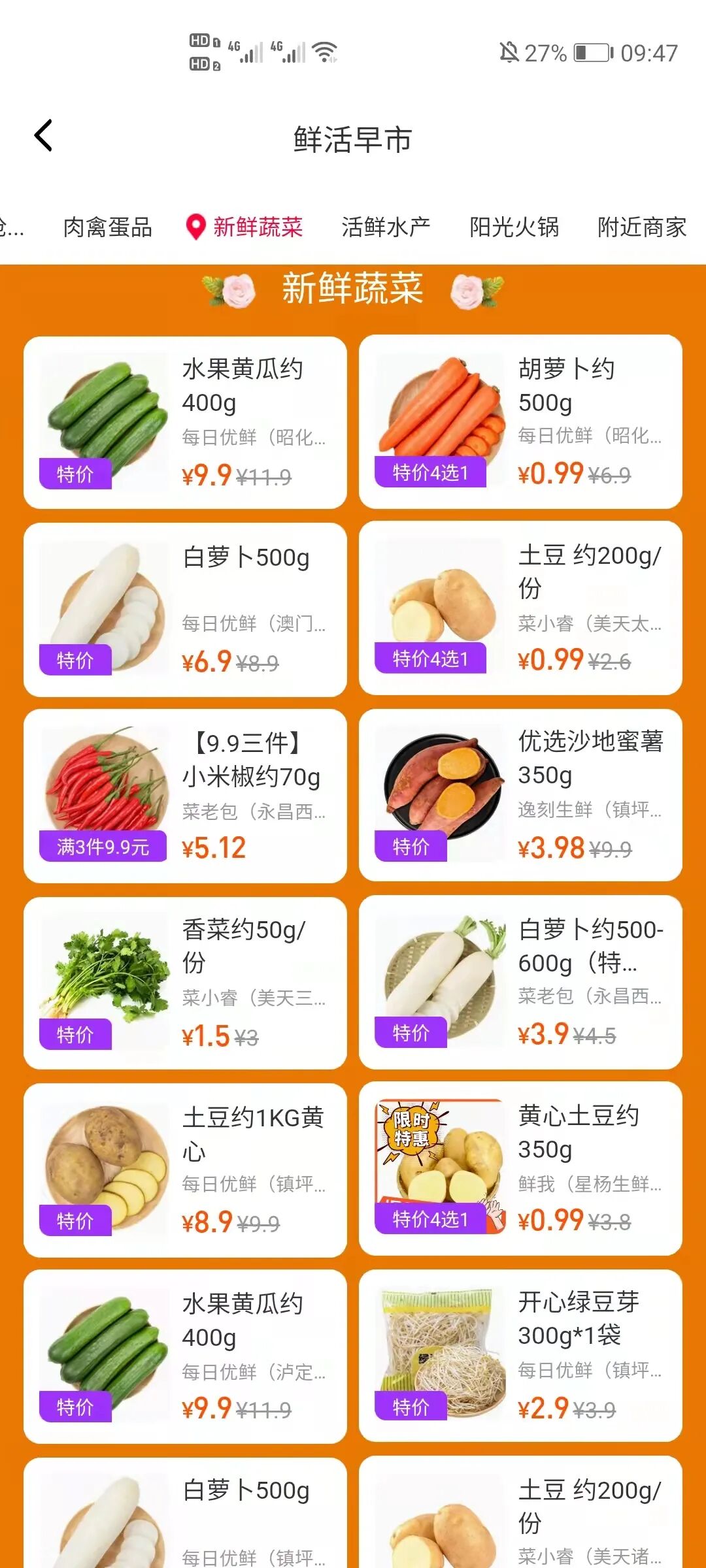Open 白萝卜约500-600g from 菜老包
Screen dimensions: 706x1568
click(x=520, y=982)
